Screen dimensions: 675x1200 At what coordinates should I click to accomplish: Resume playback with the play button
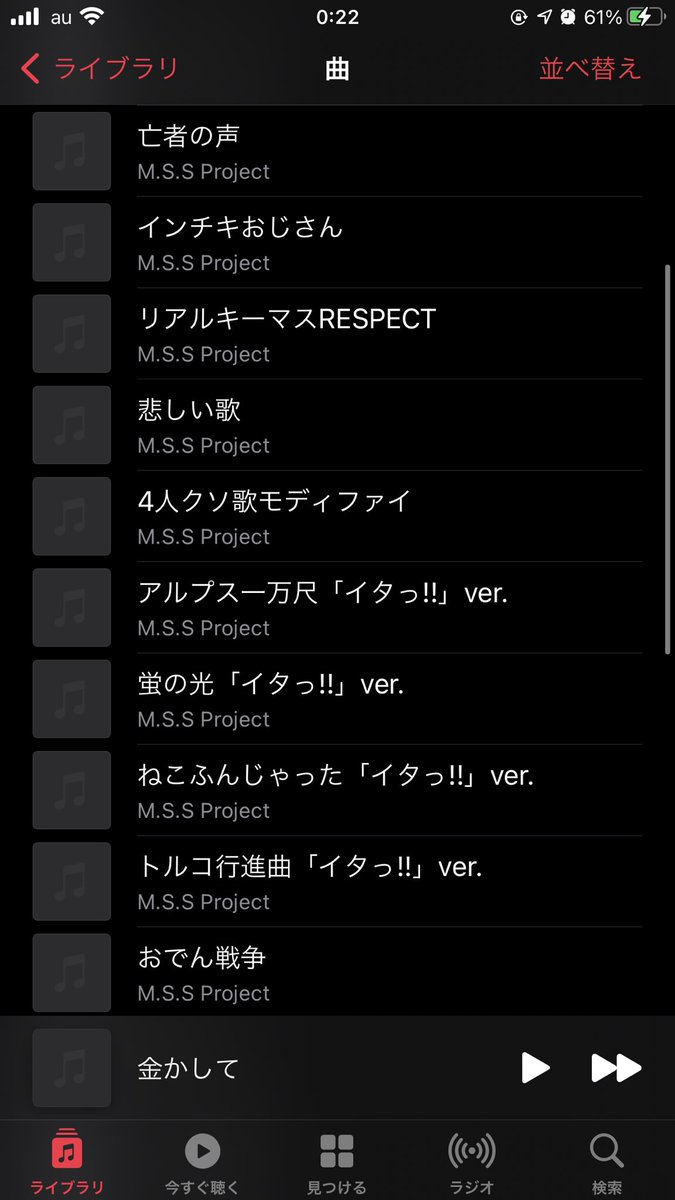coord(536,1068)
